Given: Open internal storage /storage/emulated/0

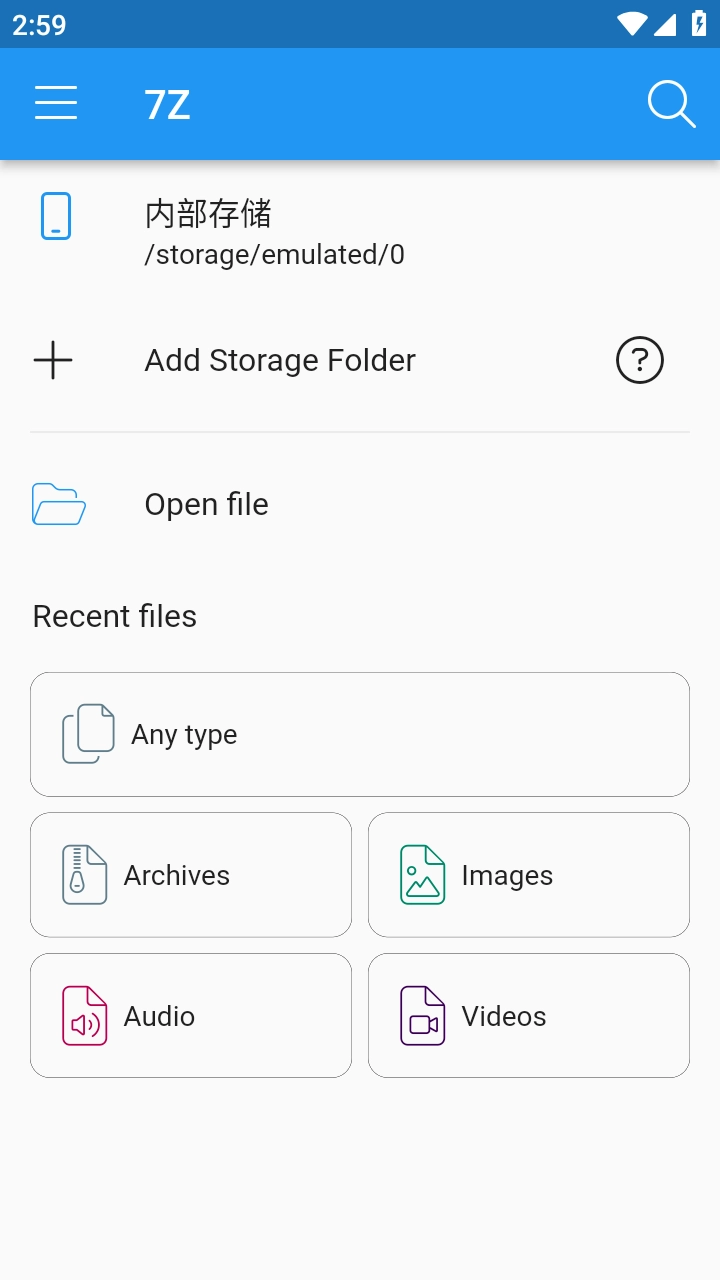Looking at the screenshot, I should click(x=360, y=232).
